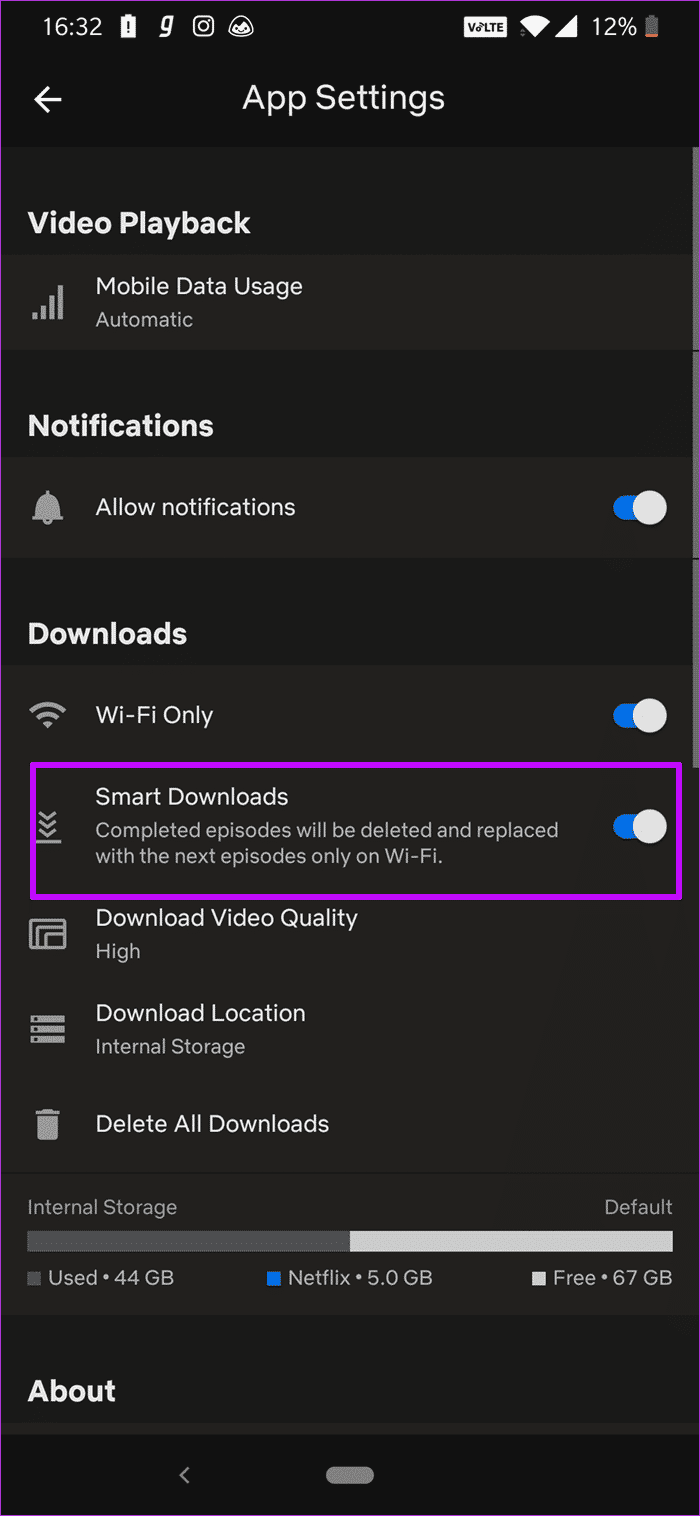
Task: Open Download Video Quality options
Action: click(x=350, y=933)
